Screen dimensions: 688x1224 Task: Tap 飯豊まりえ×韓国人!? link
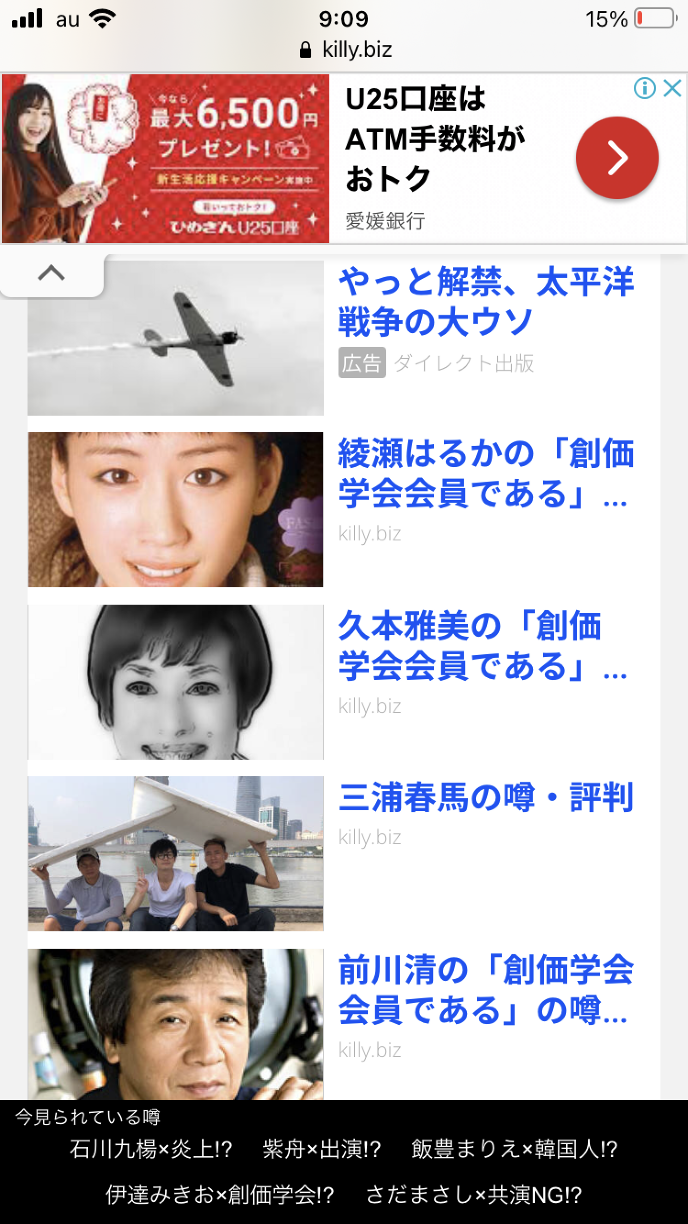(x=515, y=1150)
